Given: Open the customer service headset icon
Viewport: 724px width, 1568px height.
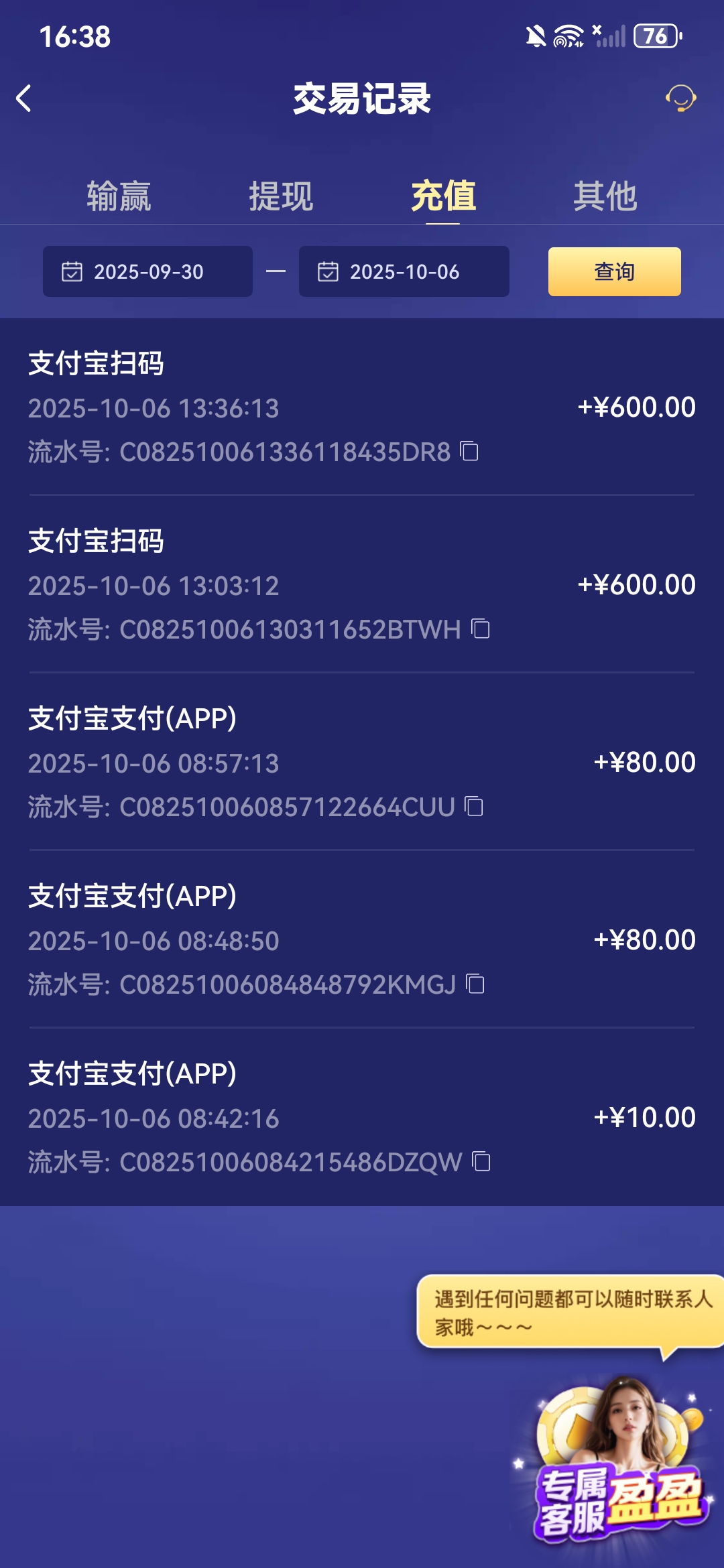Looking at the screenshot, I should pyautogui.click(x=681, y=99).
